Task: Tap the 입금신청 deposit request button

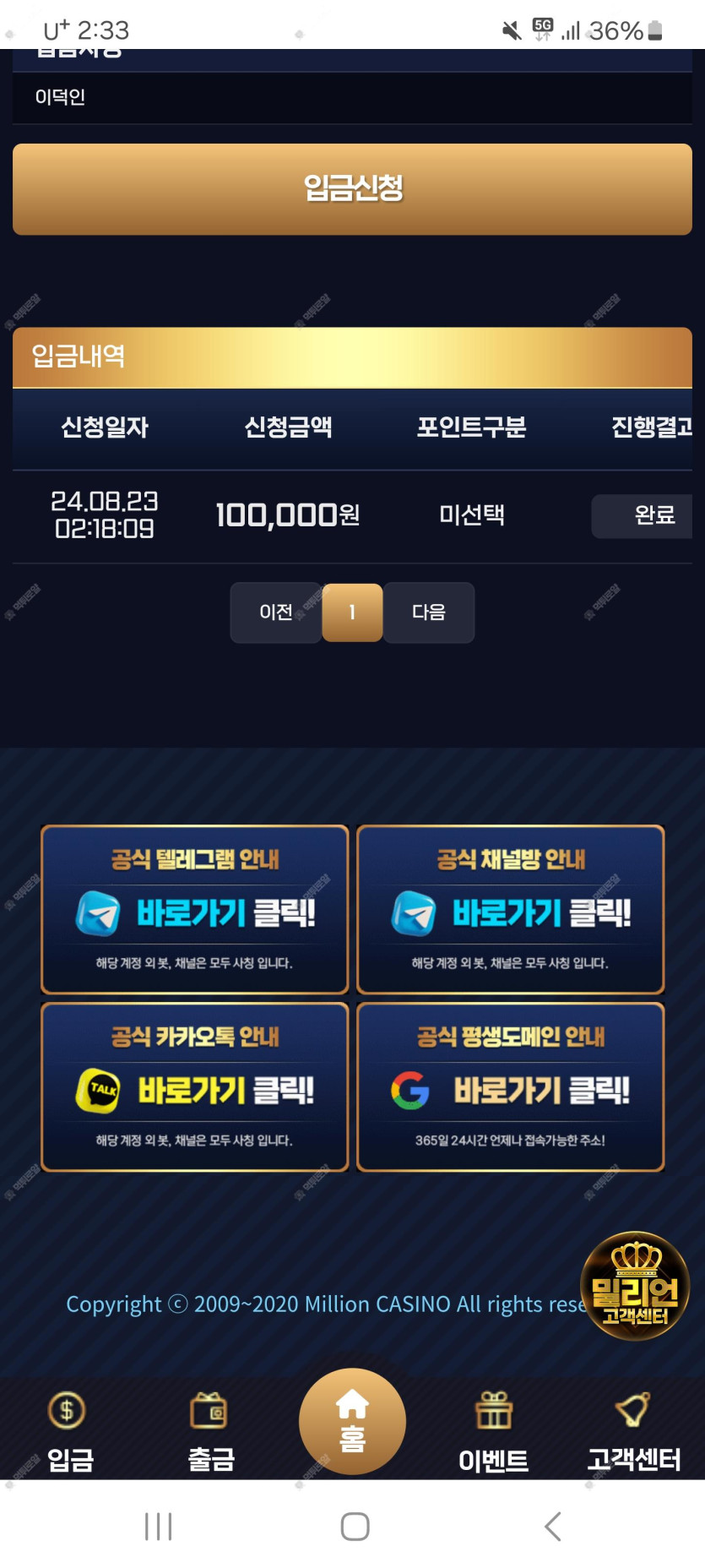Action: point(352,188)
